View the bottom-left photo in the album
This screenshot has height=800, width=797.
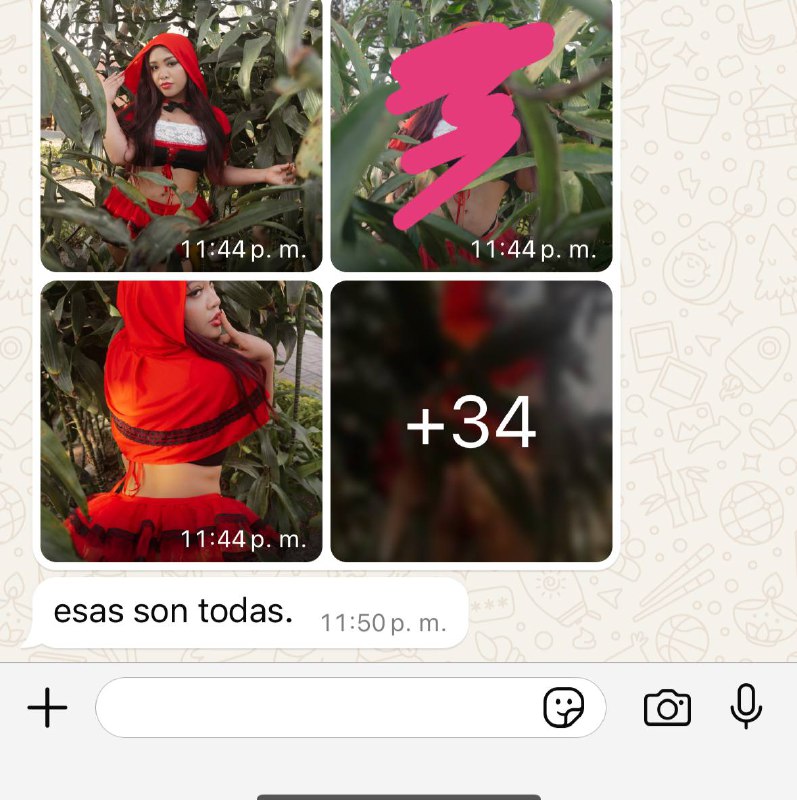[x=181, y=421]
